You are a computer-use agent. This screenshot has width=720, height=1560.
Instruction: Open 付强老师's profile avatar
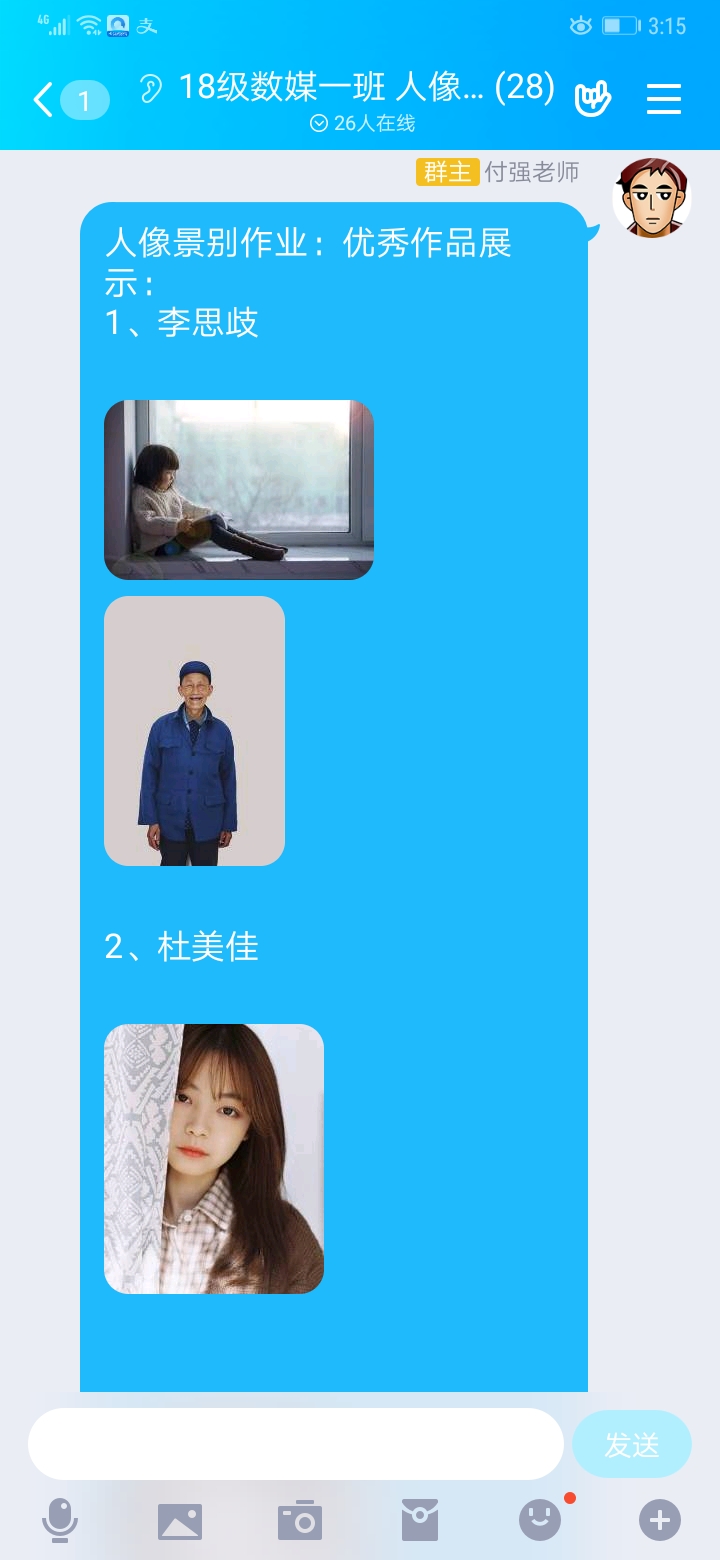(x=652, y=198)
